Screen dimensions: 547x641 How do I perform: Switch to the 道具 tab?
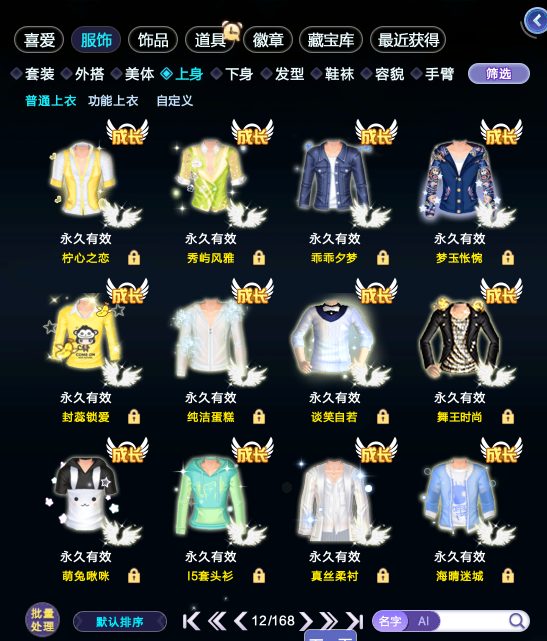[210, 40]
